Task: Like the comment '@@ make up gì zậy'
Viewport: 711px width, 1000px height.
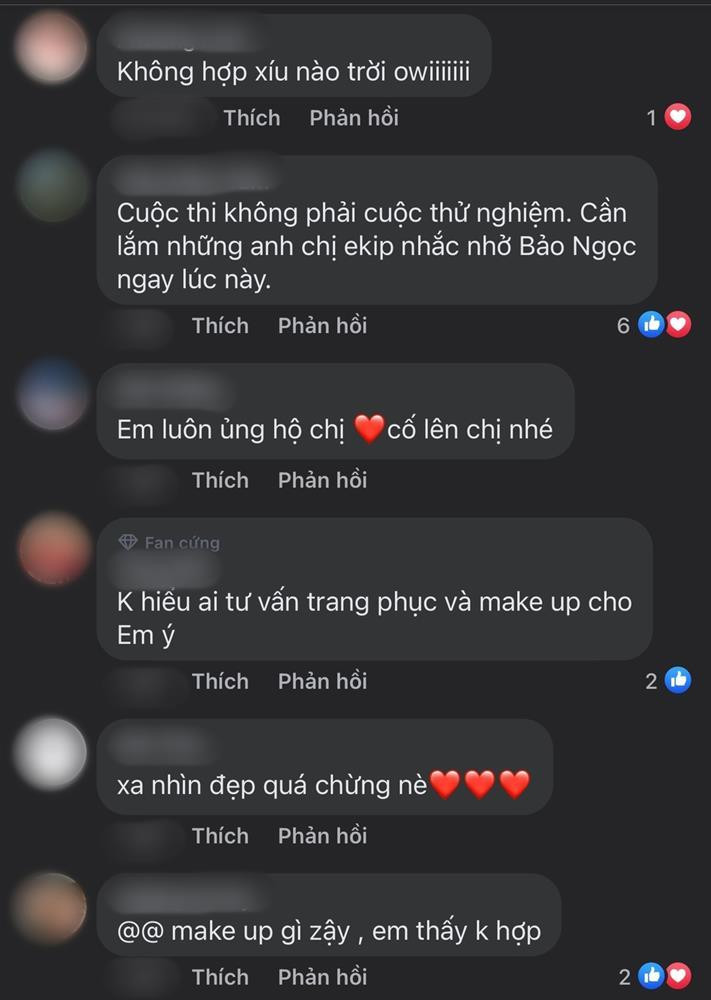Action: coord(220,976)
